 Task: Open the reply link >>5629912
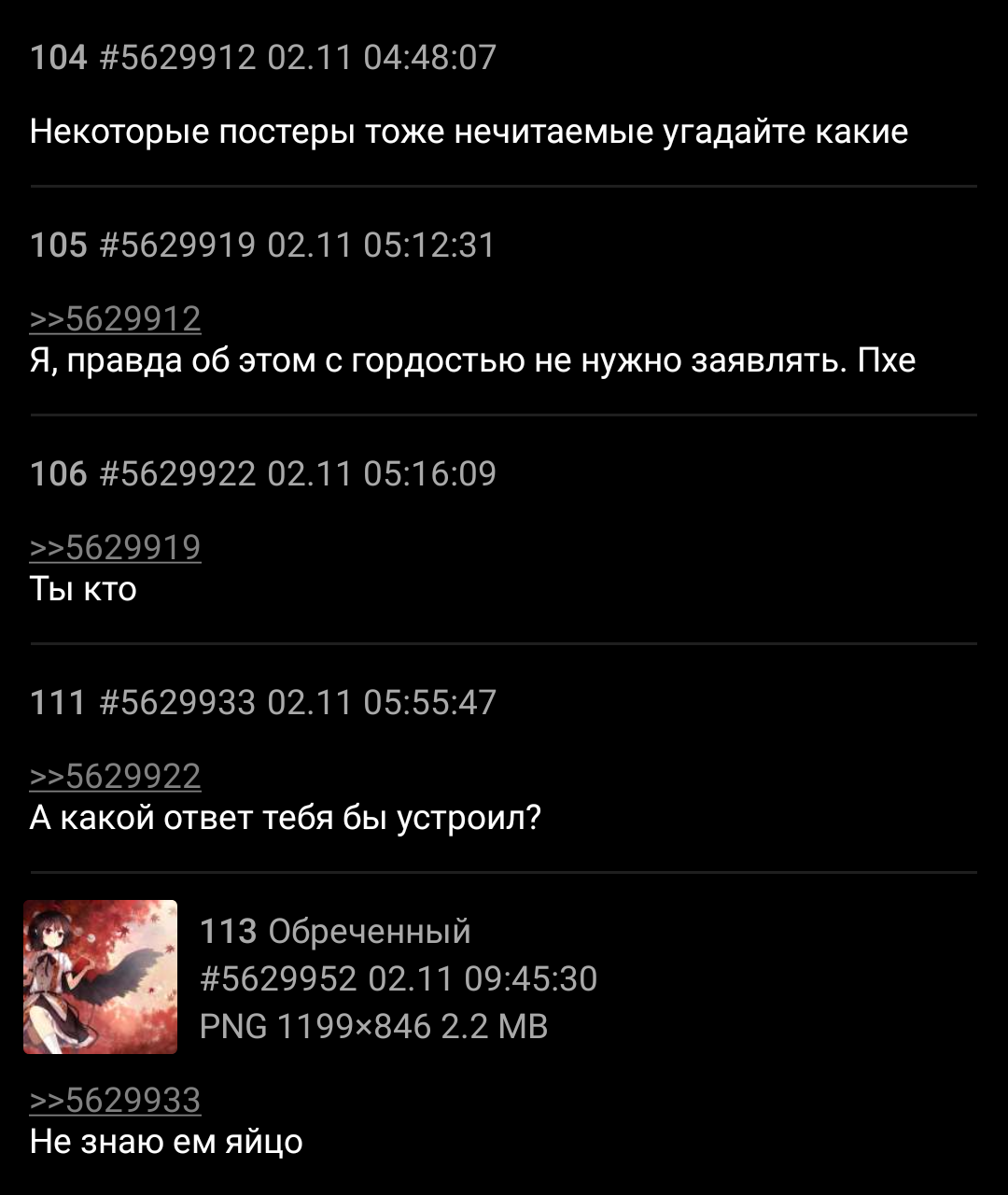tap(116, 319)
